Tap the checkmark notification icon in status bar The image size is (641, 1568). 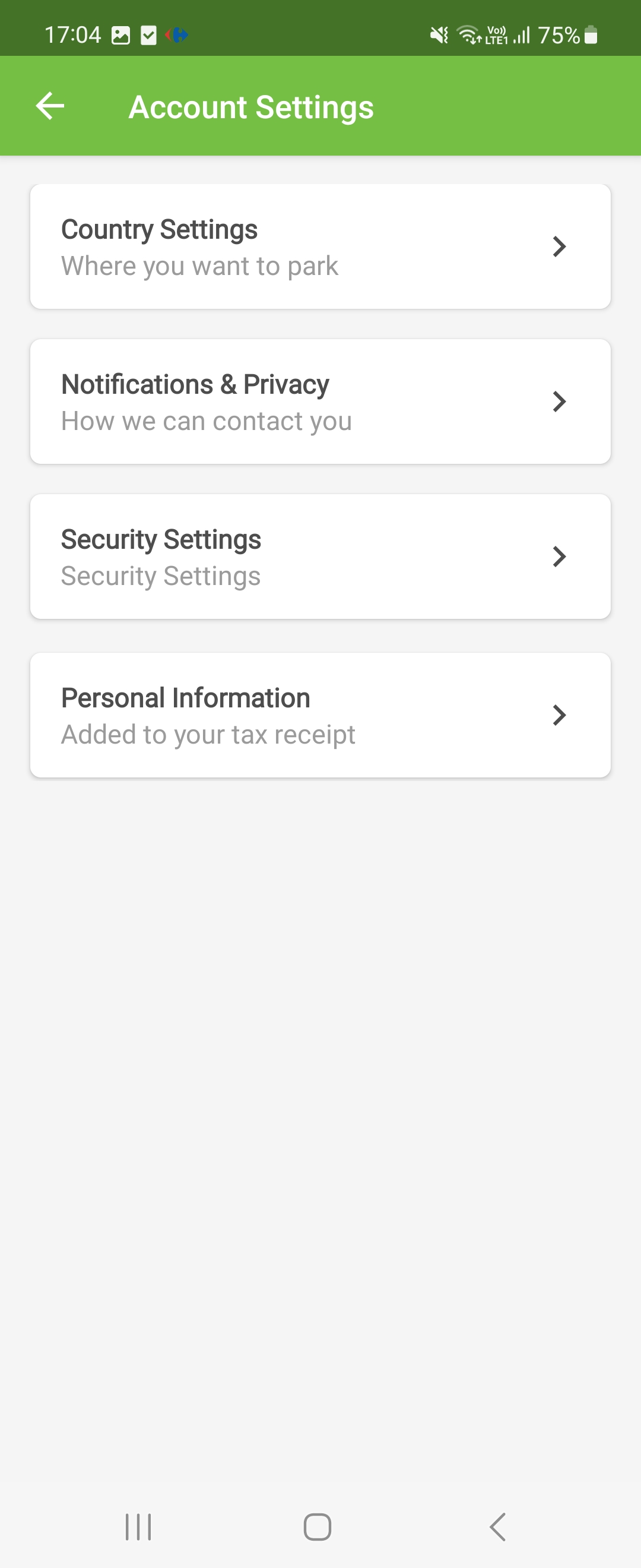pos(148,34)
